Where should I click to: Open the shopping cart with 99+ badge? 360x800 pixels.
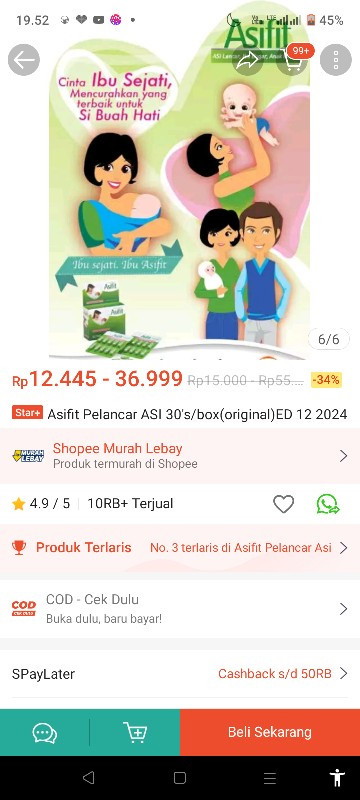tap(292, 60)
